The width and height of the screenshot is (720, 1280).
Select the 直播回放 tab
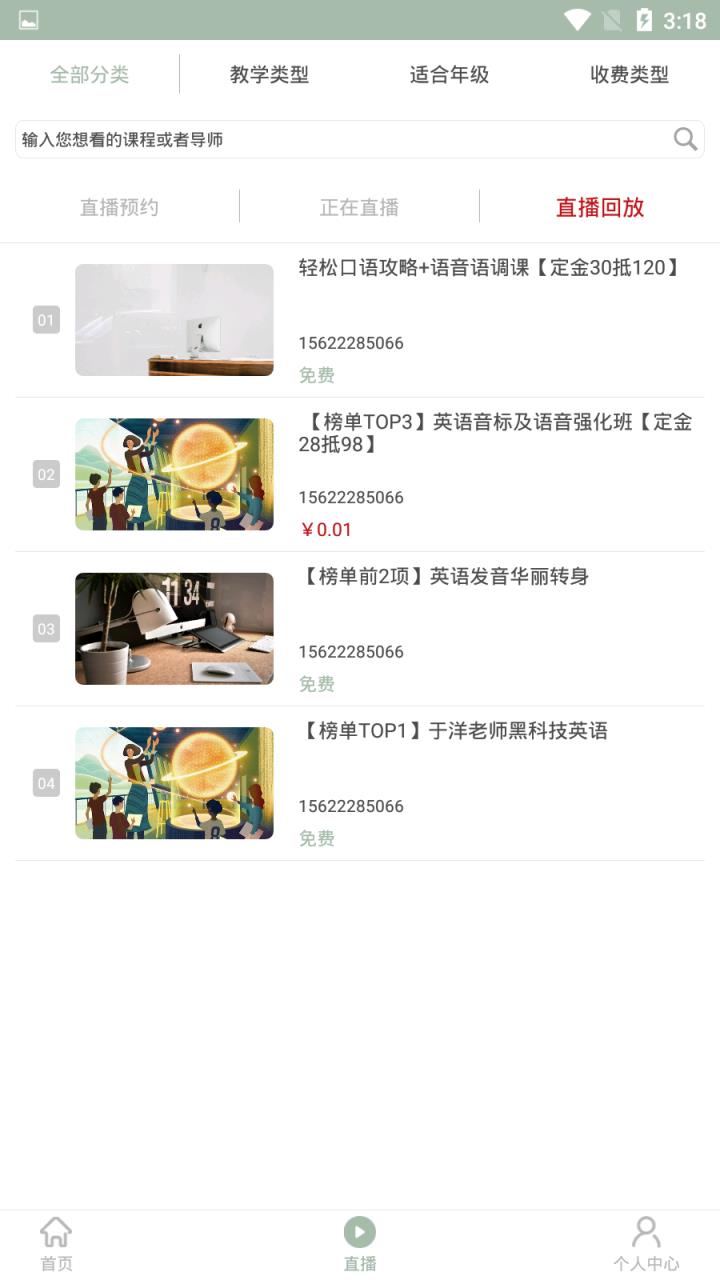coord(599,206)
